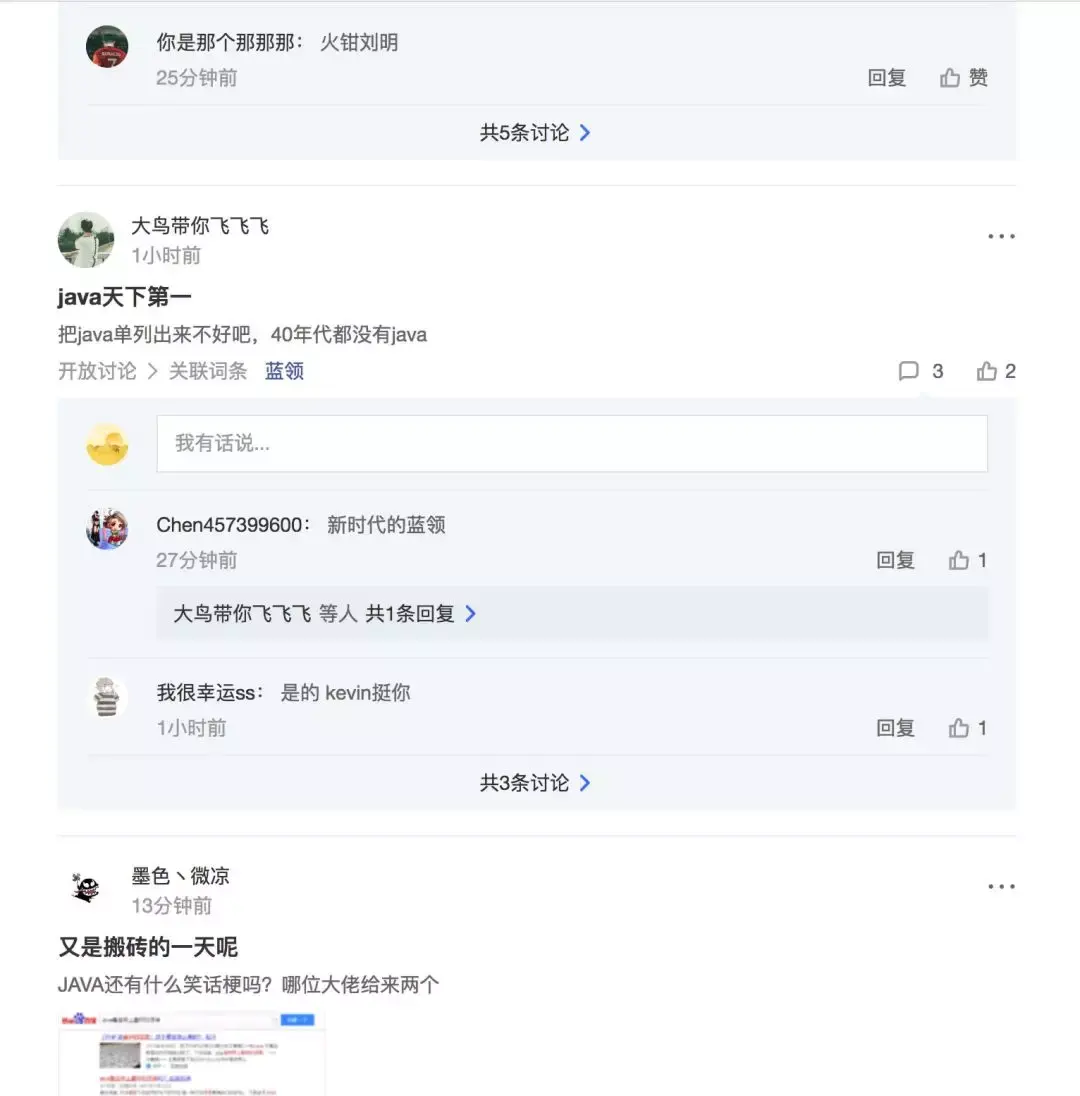The height and width of the screenshot is (1096, 1080).
Task: Open comments on the java天下第一 post
Action: click(921, 371)
